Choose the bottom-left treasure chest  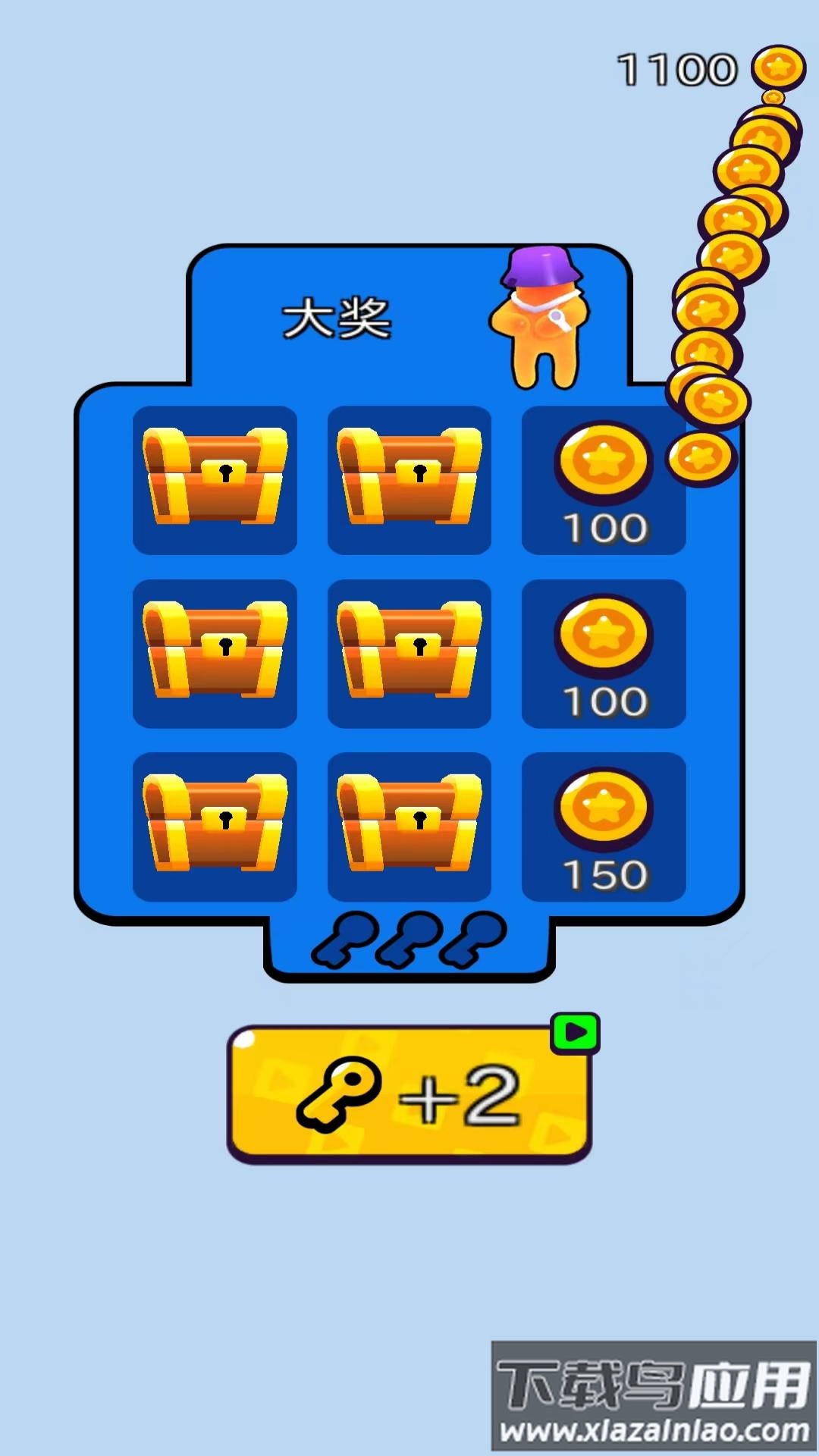(x=215, y=826)
